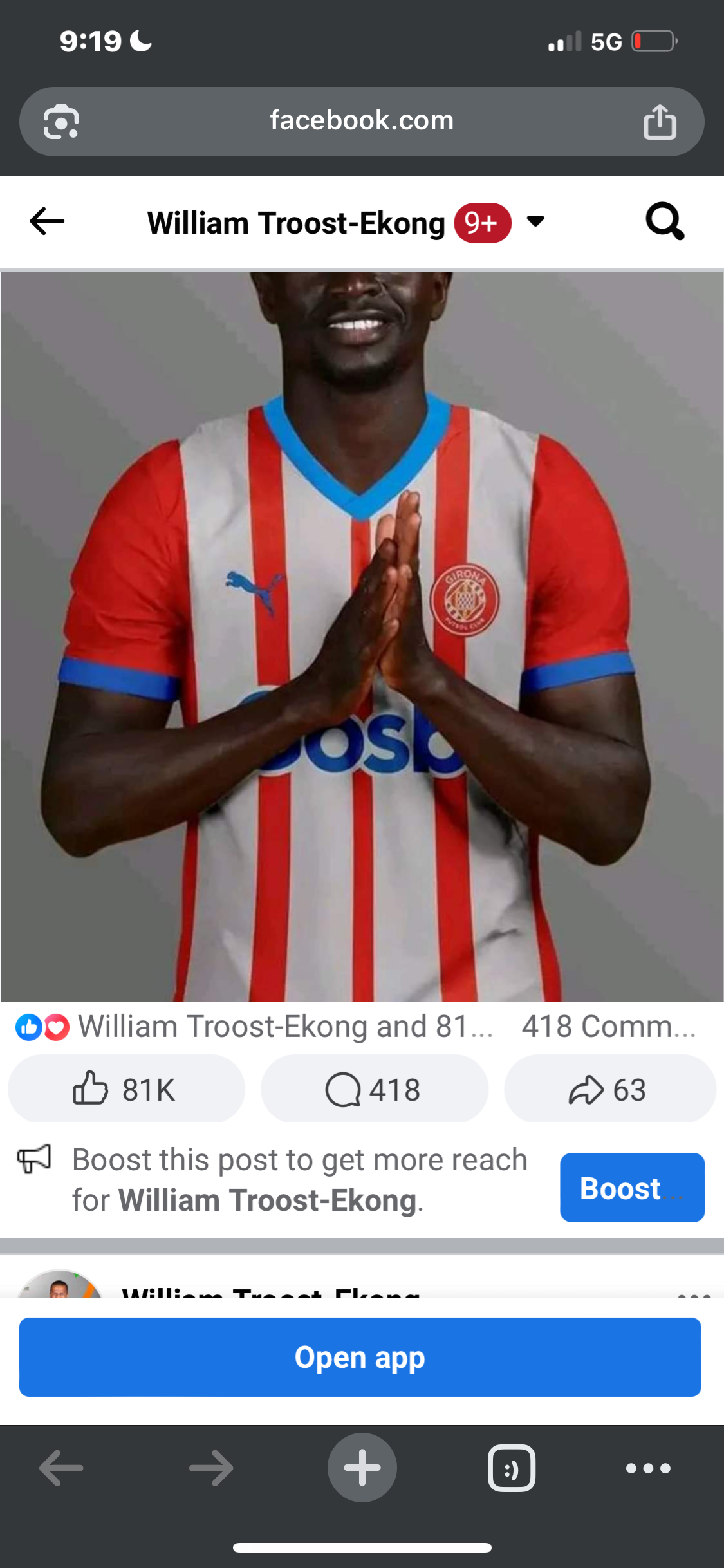
Task: Tap the facebook.com address bar
Action: click(362, 120)
